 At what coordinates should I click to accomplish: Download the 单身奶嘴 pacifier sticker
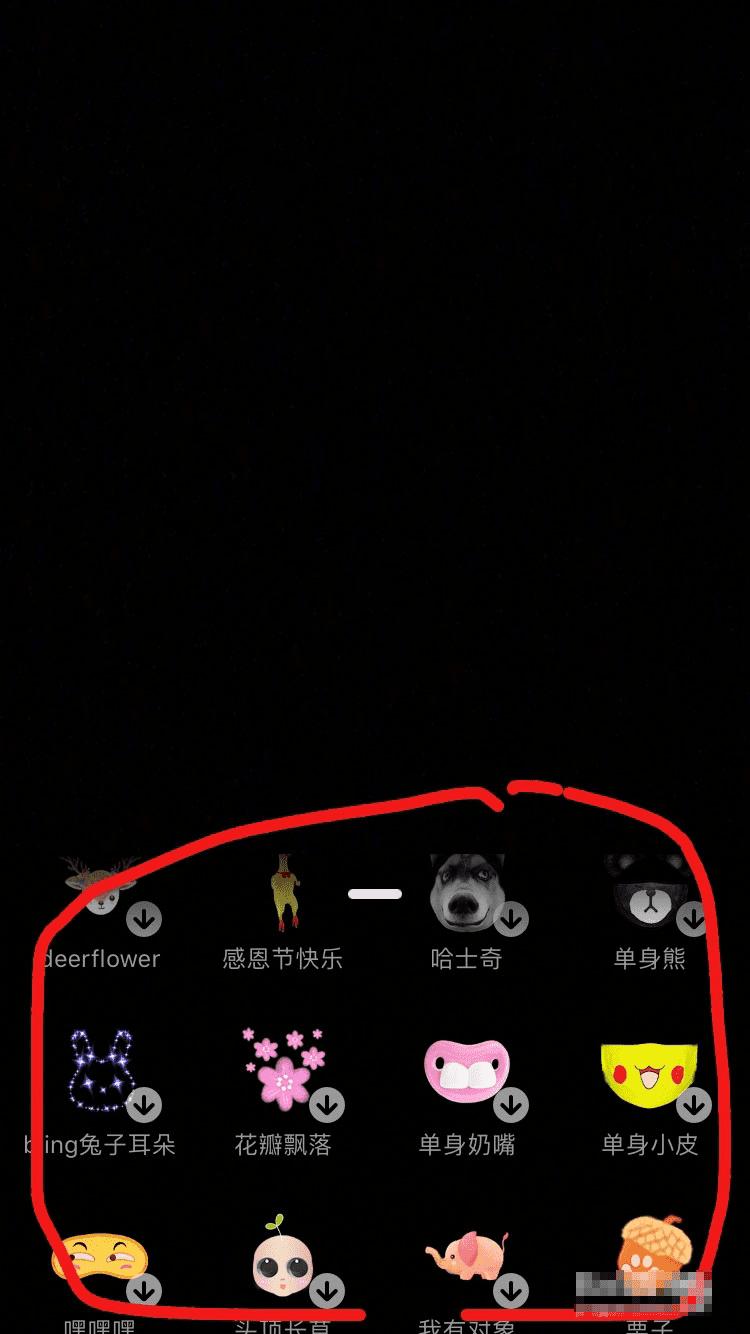pyautogui.click(x=511, y=1105)
